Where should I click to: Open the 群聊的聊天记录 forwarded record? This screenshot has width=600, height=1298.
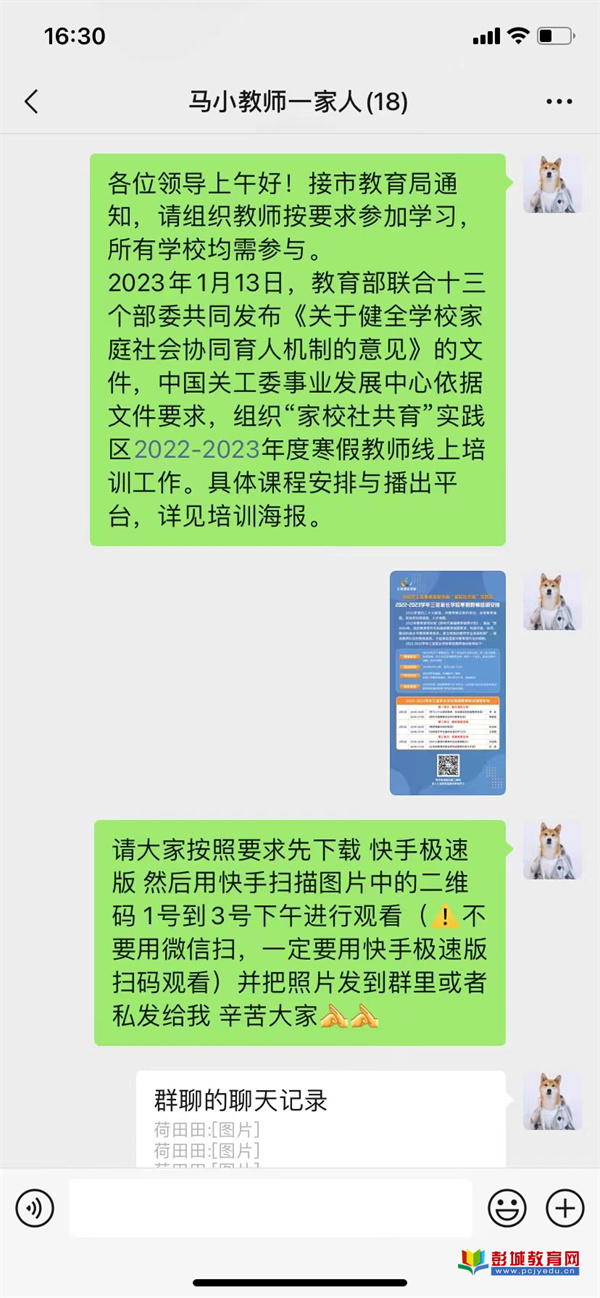click(x=320, y=1118)
